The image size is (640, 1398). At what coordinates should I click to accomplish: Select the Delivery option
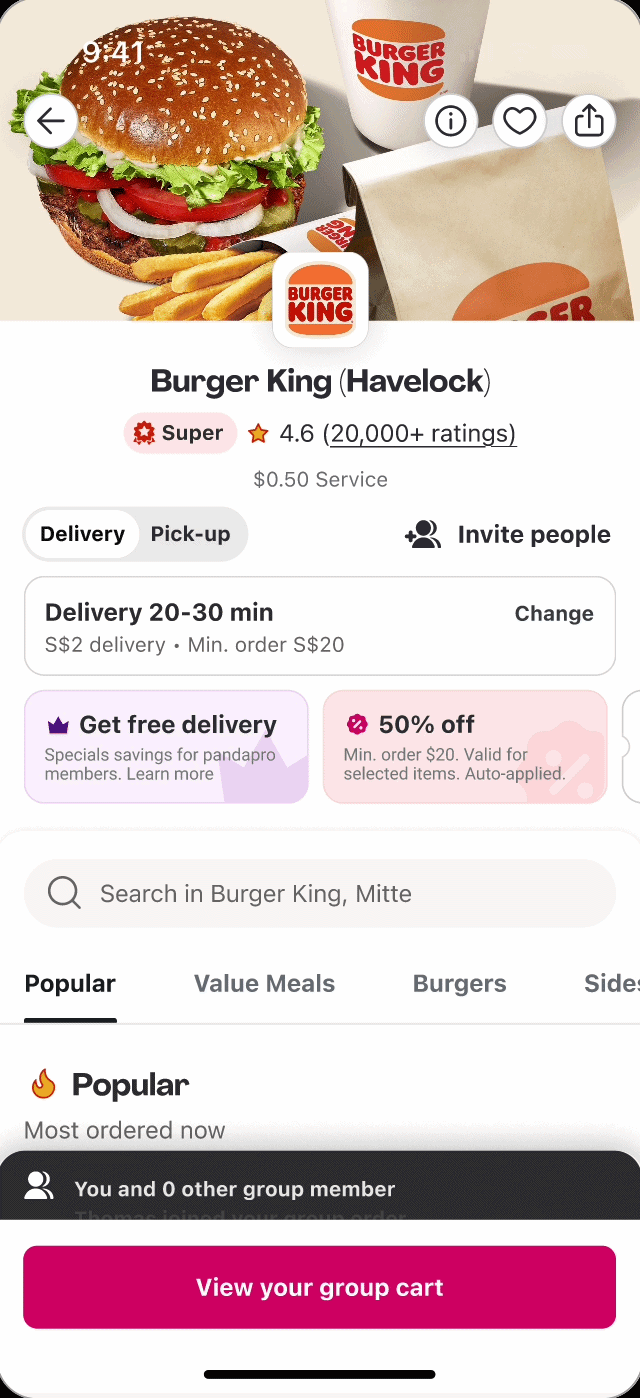[82, 534]
